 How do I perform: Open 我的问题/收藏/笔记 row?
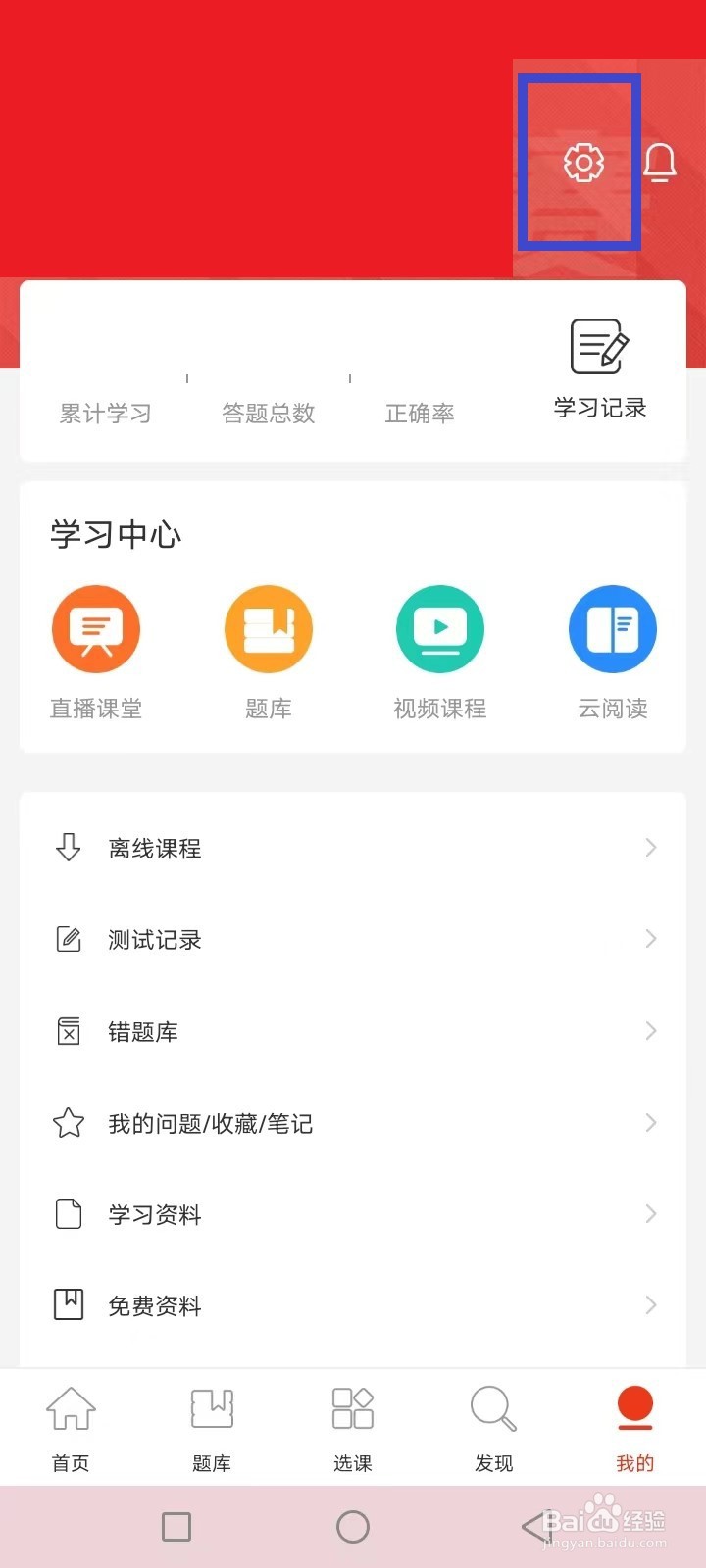pos(353,1123)
